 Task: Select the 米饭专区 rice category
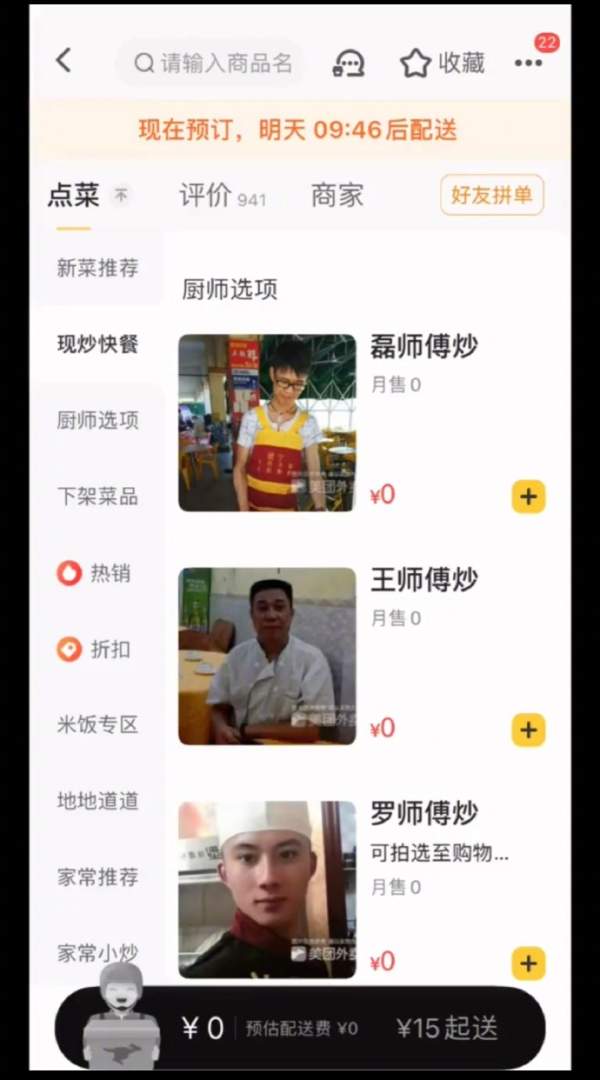[97, 725]
